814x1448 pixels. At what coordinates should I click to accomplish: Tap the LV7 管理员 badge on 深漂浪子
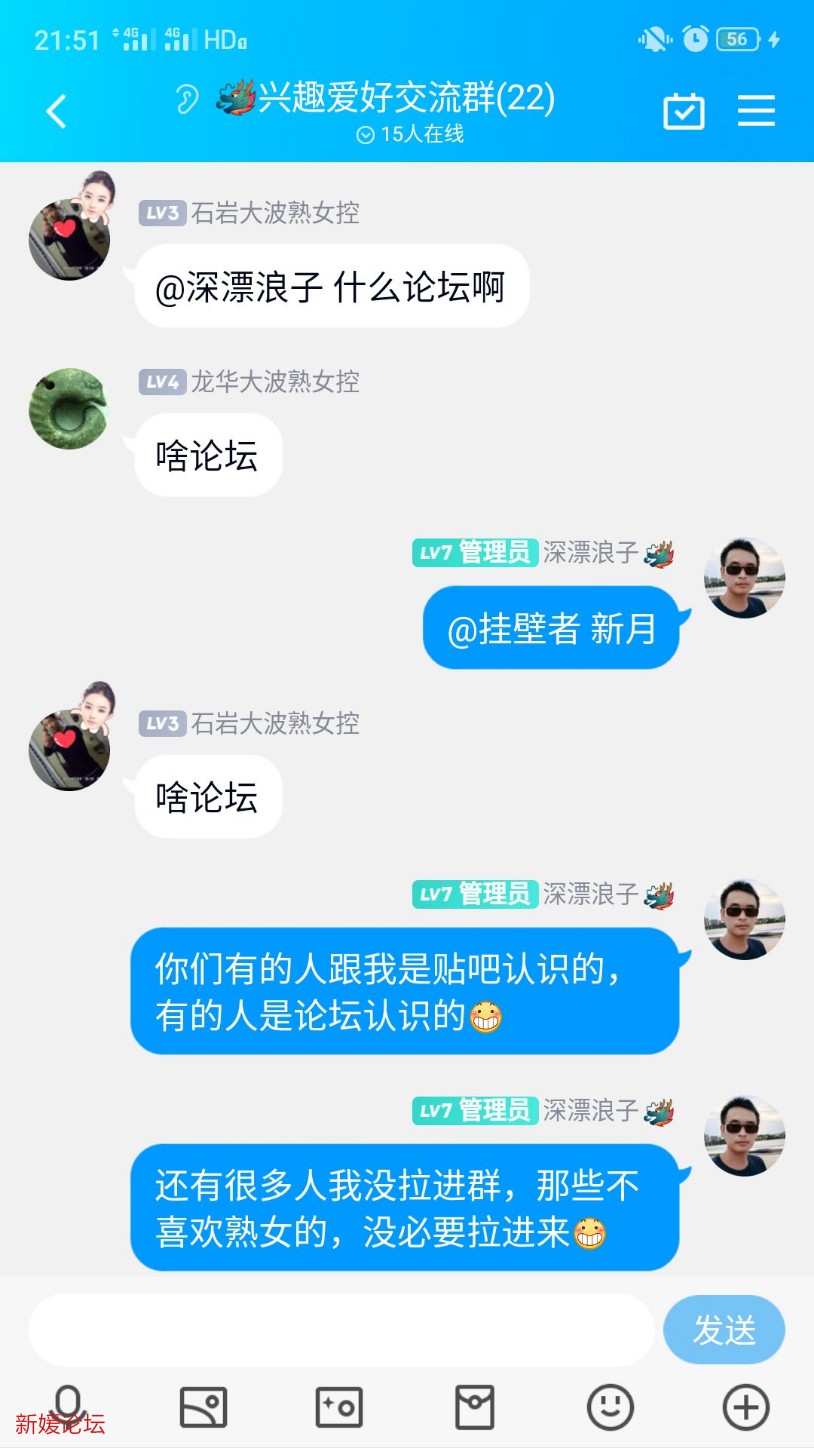coord(474,553)
